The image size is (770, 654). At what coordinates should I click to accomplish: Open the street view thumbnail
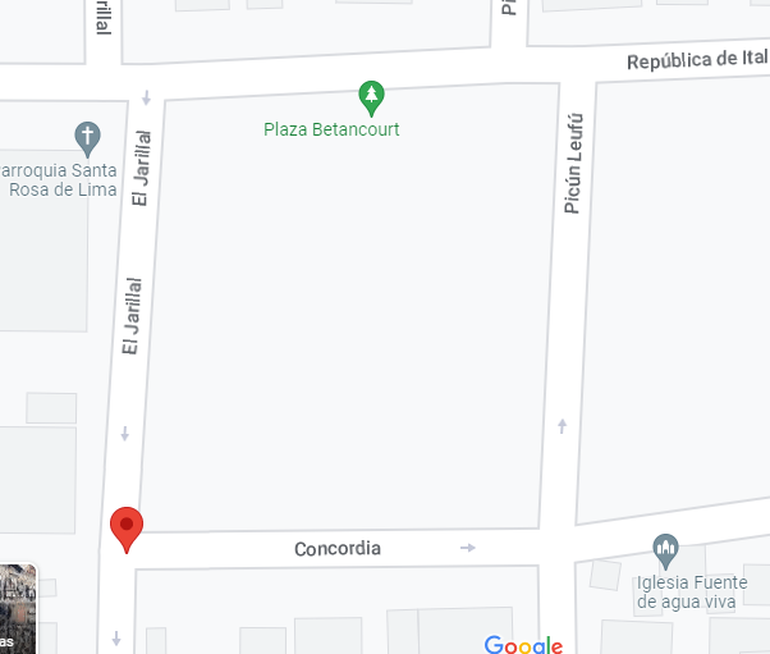pyautogui.click(x=17, y=608)
